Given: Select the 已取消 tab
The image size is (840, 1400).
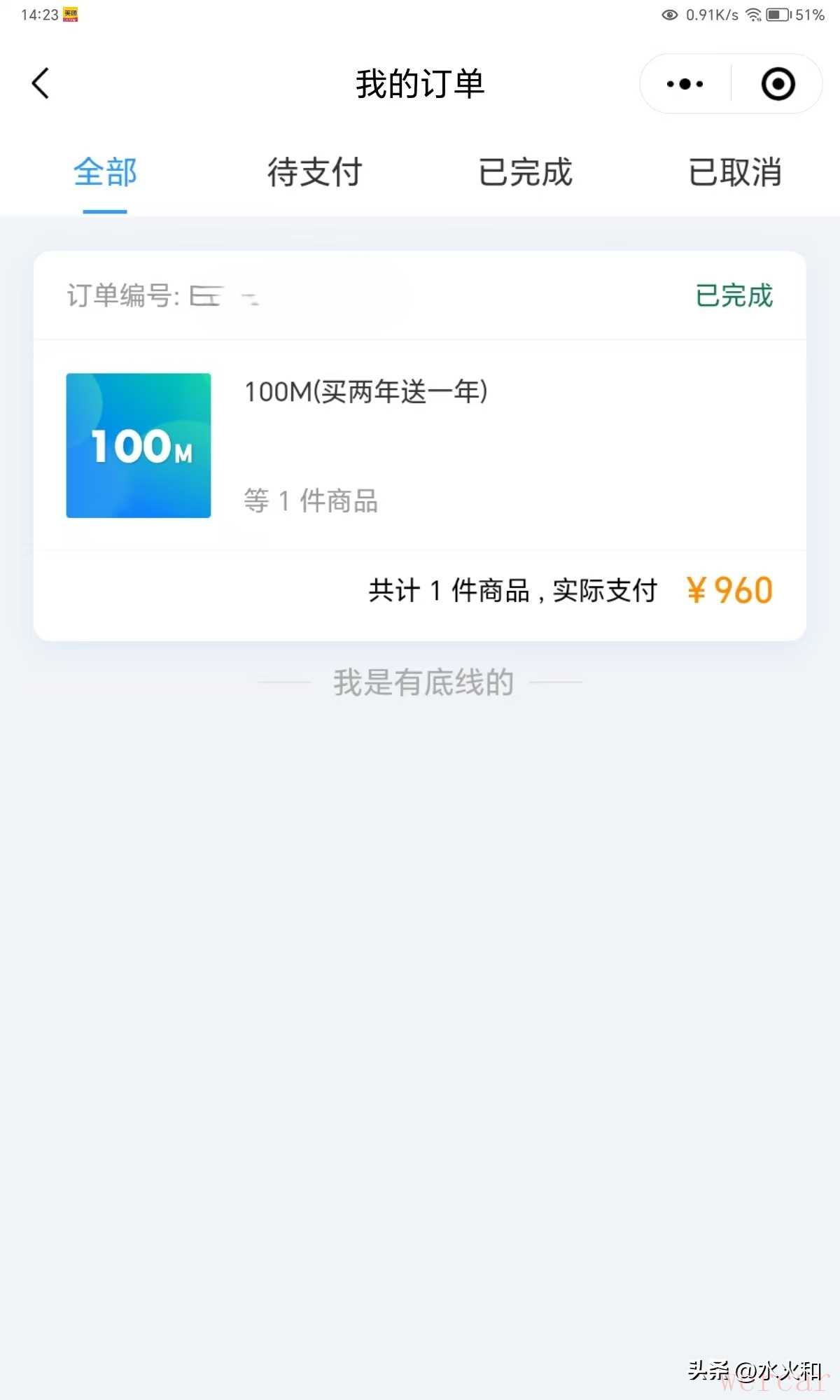Looking at the screenshot, I should [x=735, y=173].
